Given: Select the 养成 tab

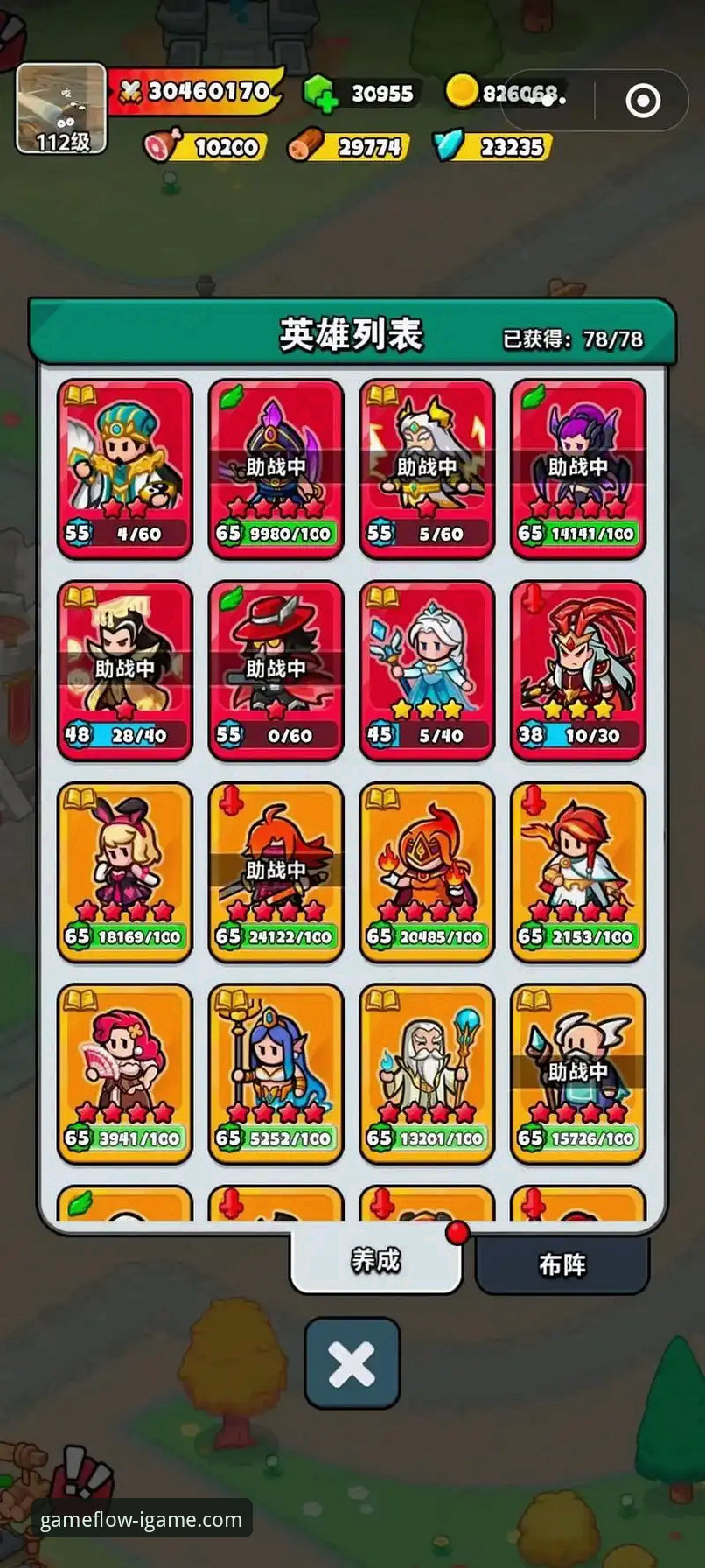Looking at the screenshot, I should (375, 1260).
